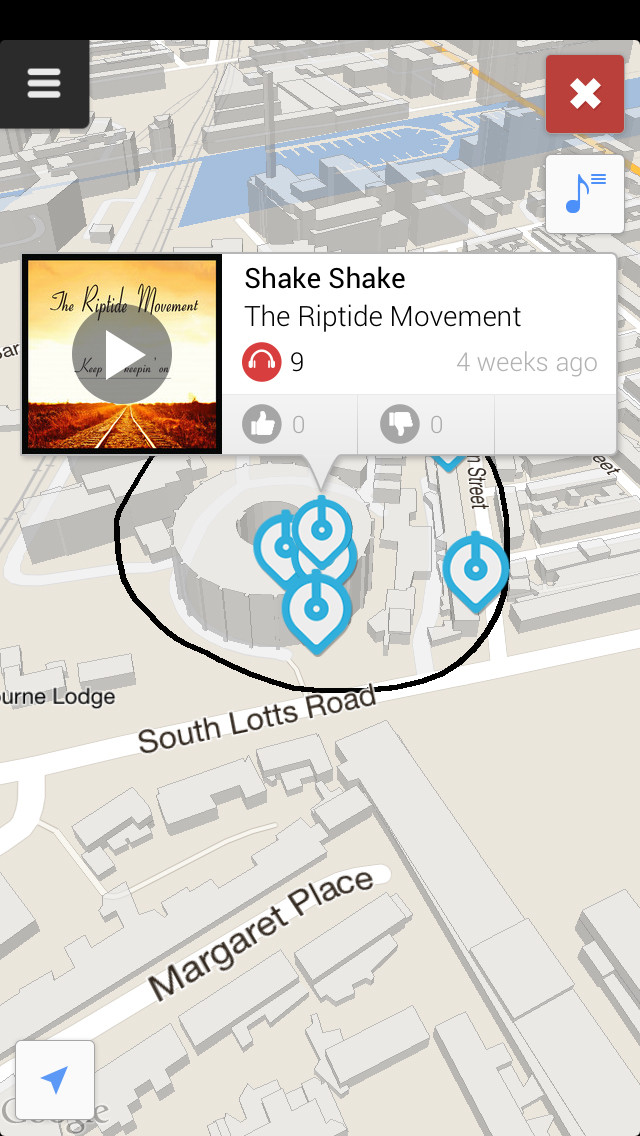Play Shake Shake from the album cover
640x1136 pixels.
tap(122, 354)
